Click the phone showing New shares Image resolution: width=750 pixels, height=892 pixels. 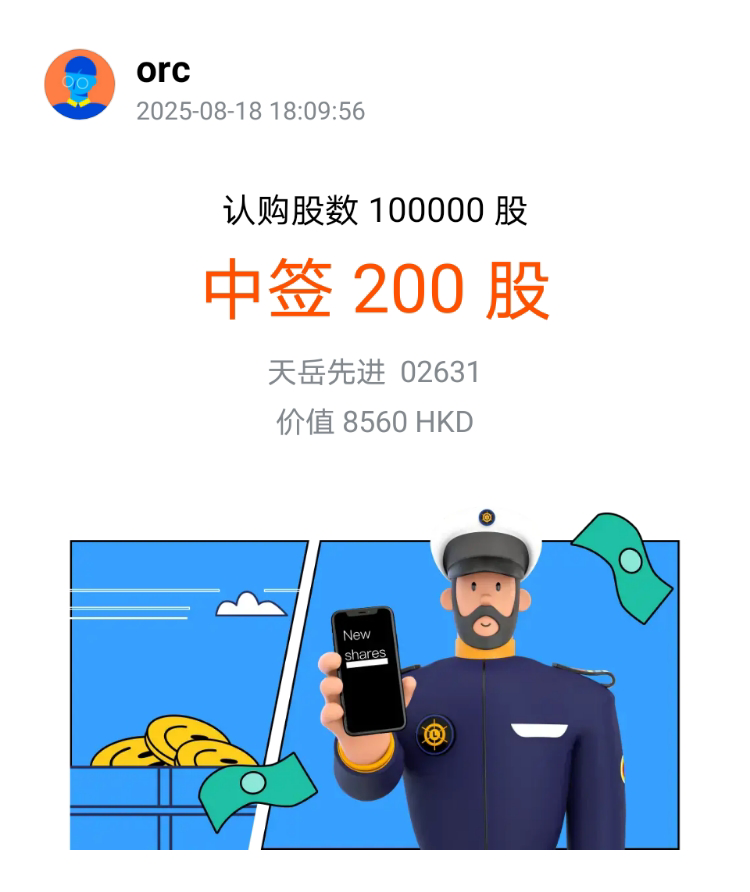pyautogui.click(x=365, y=670)
